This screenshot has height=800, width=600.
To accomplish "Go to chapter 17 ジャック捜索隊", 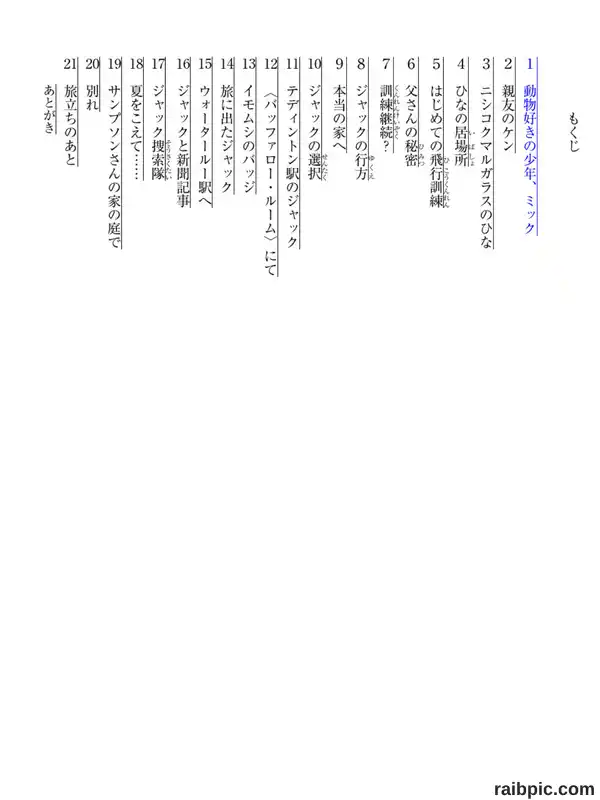I will pos(160,119).
